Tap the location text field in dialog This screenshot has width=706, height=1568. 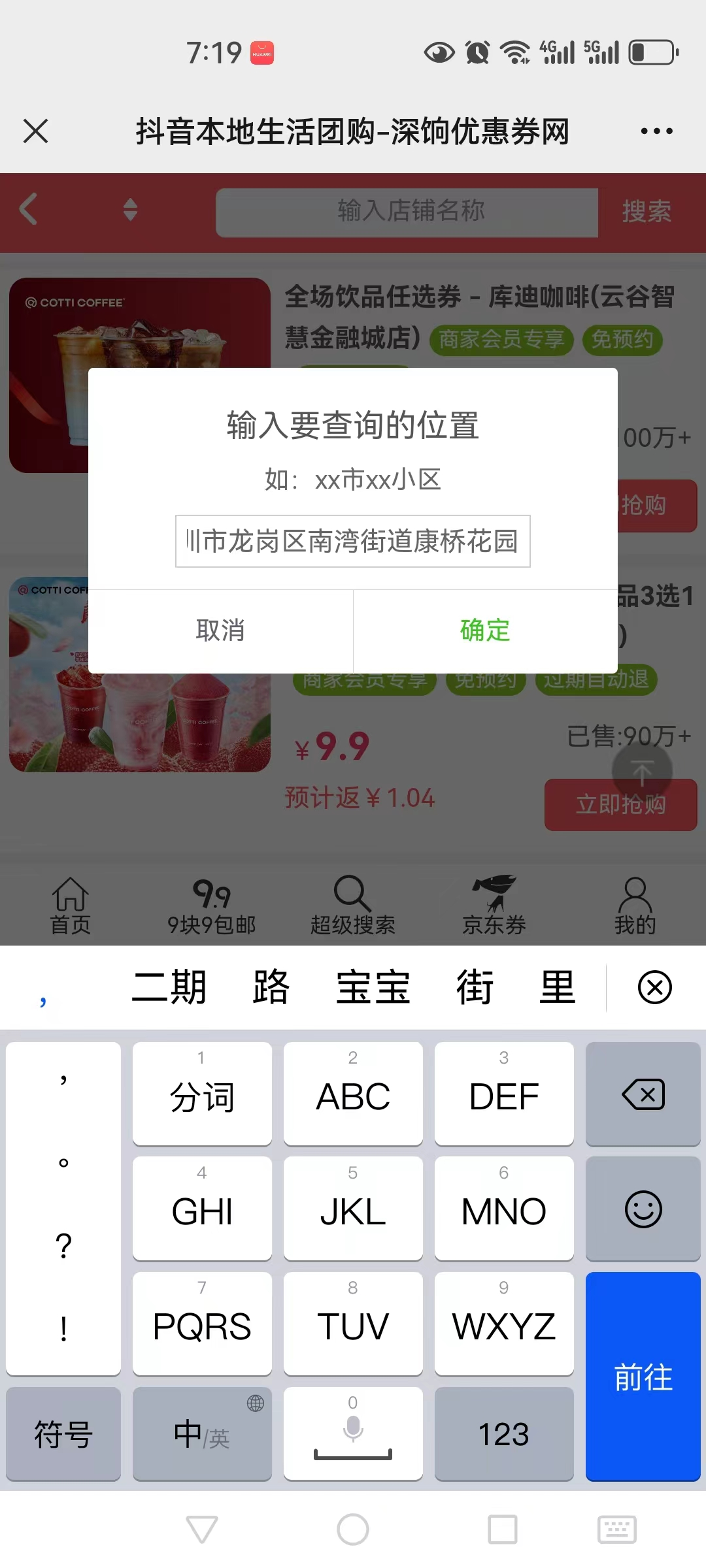352,541
